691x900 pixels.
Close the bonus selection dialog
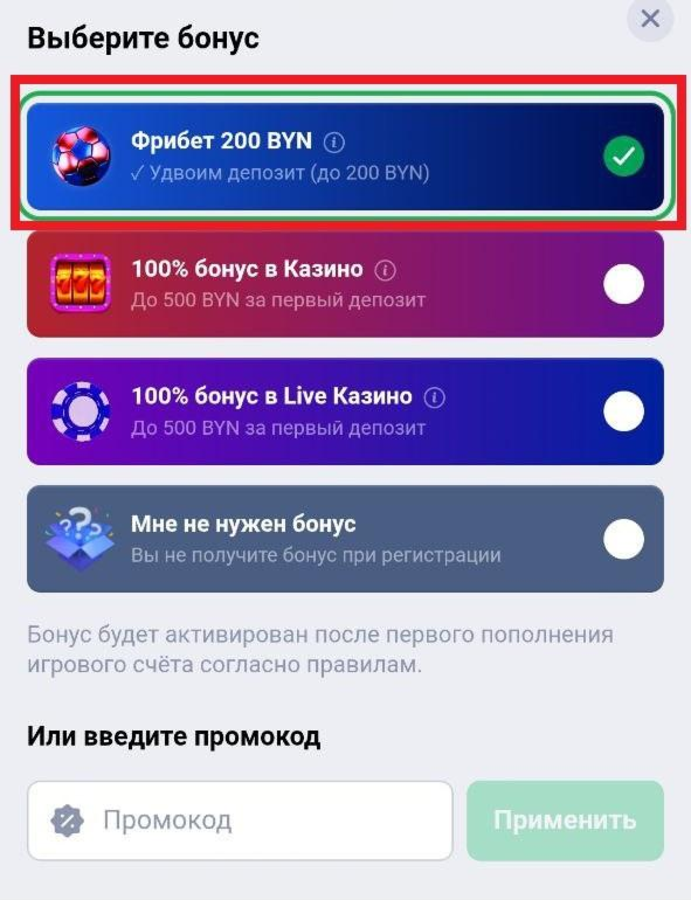tap(651, 18)
